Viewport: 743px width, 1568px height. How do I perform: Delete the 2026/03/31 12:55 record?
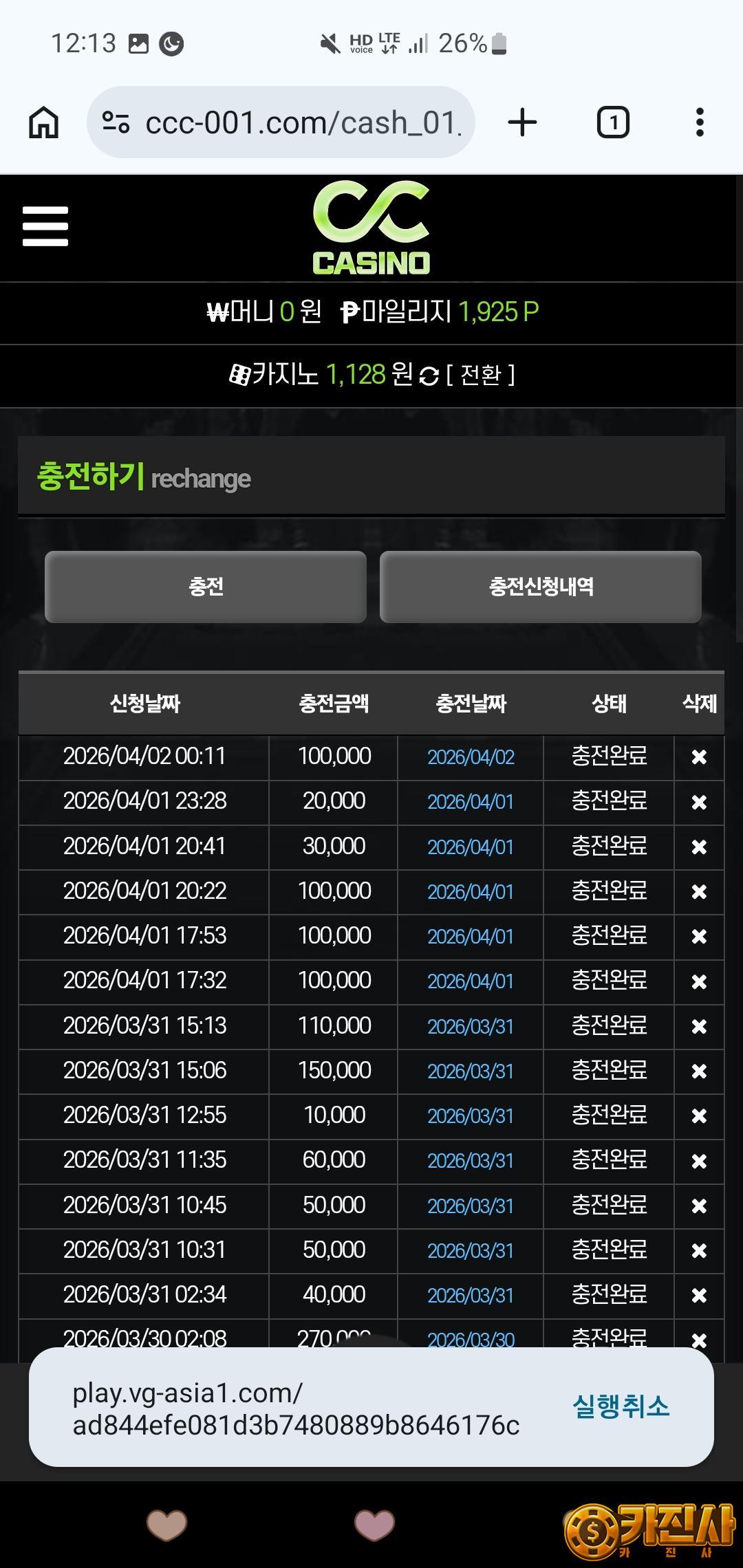[699, 1115]
